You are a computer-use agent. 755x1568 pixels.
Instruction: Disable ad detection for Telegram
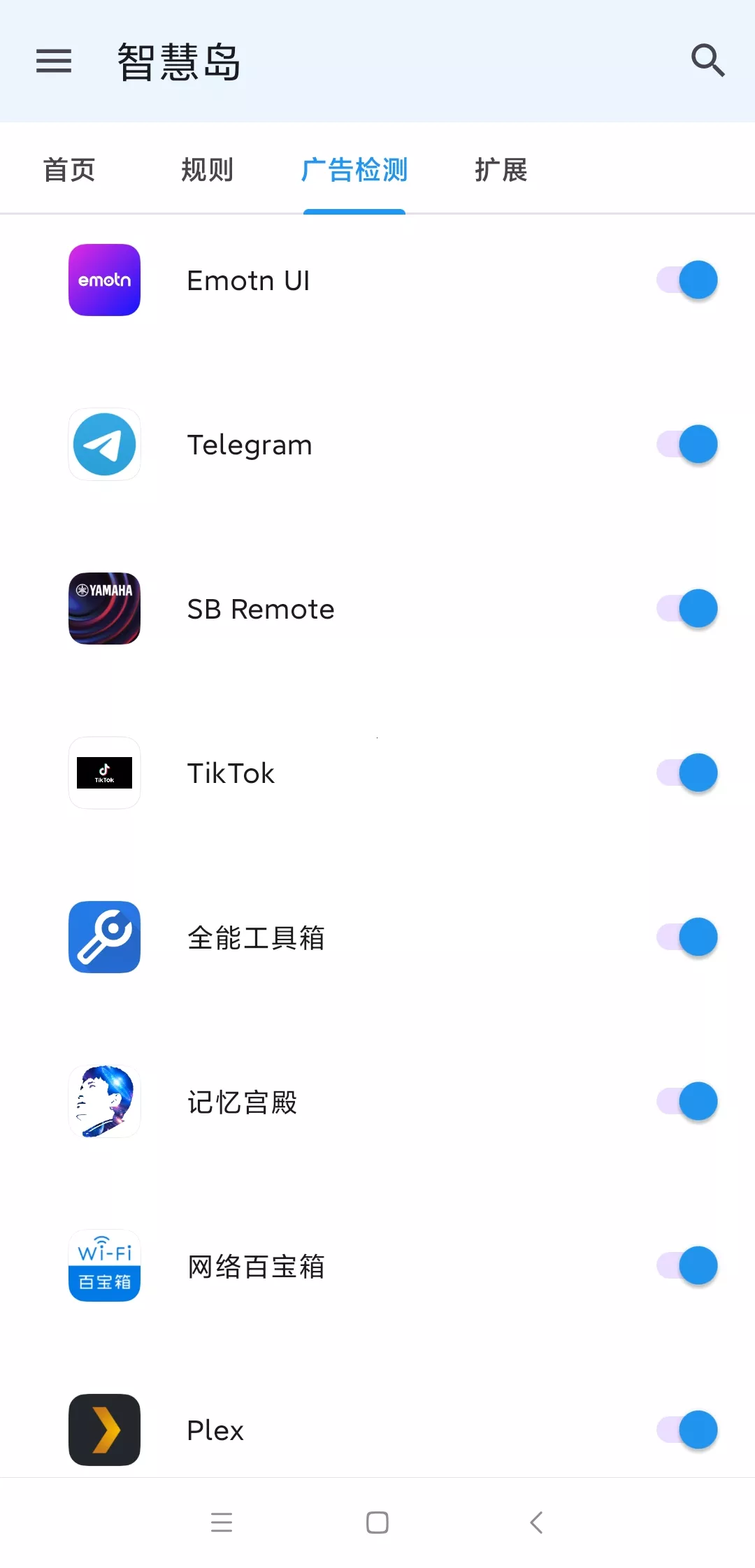pos(685,445)
